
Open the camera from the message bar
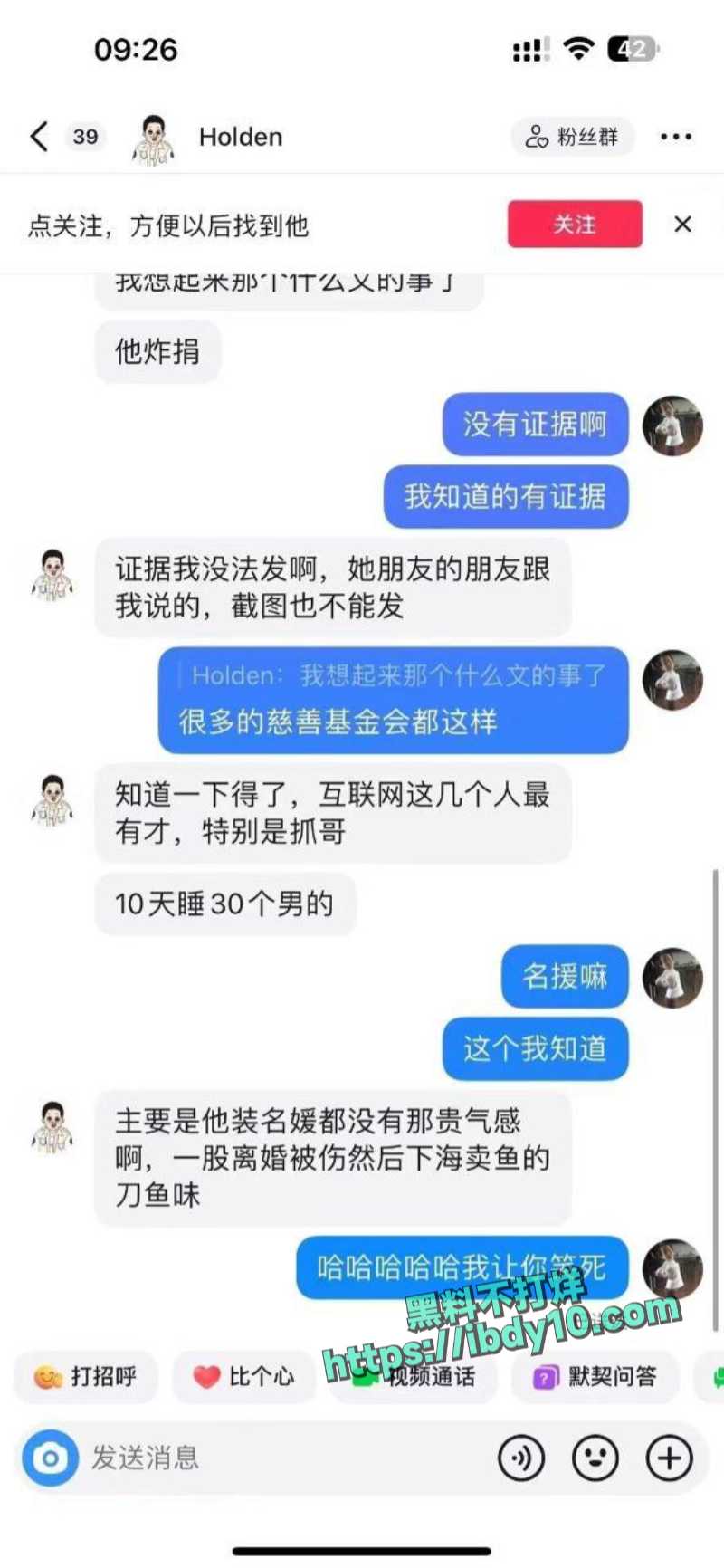coord(50,1458)
